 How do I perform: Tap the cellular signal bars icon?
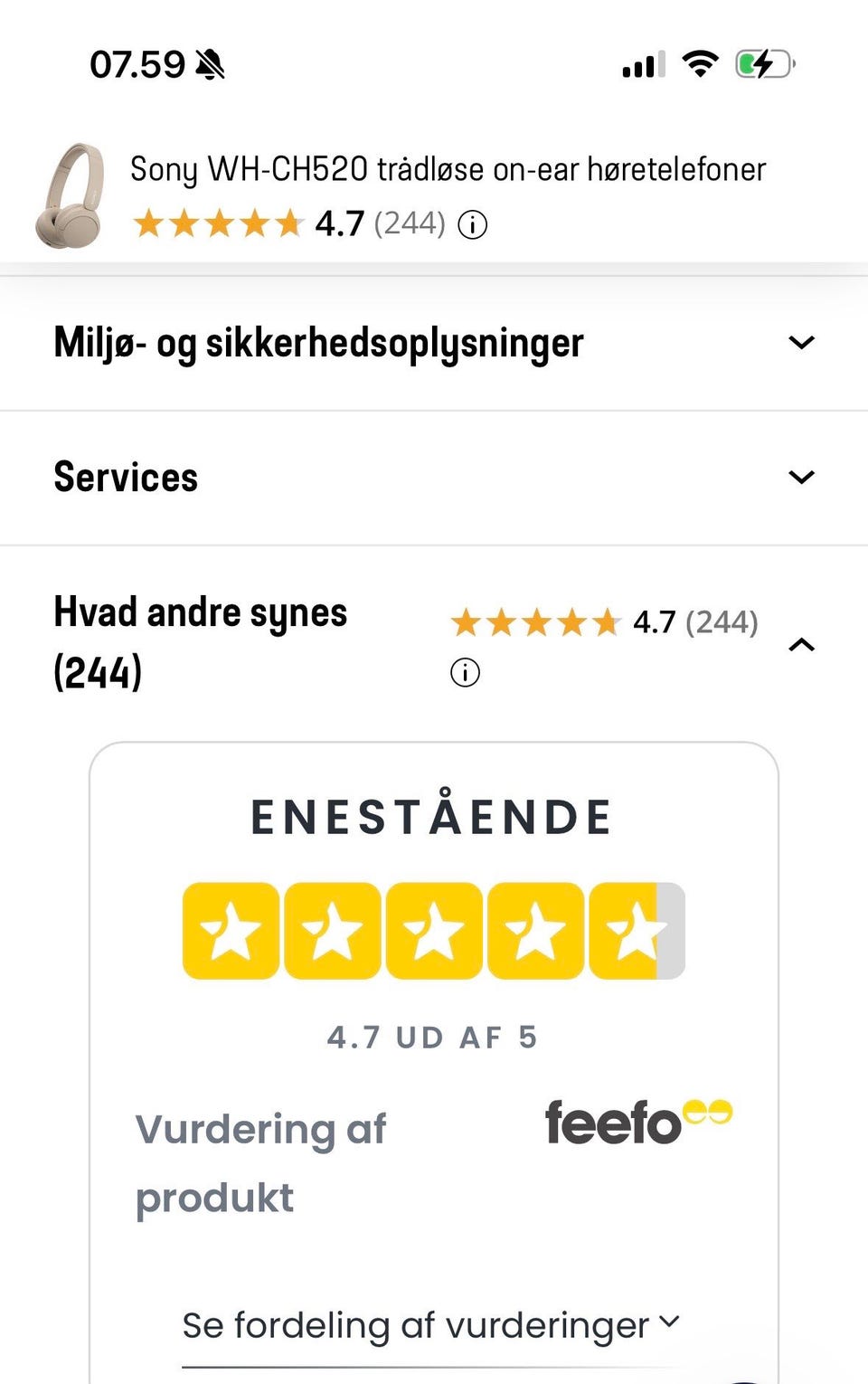tap(641, 63)
